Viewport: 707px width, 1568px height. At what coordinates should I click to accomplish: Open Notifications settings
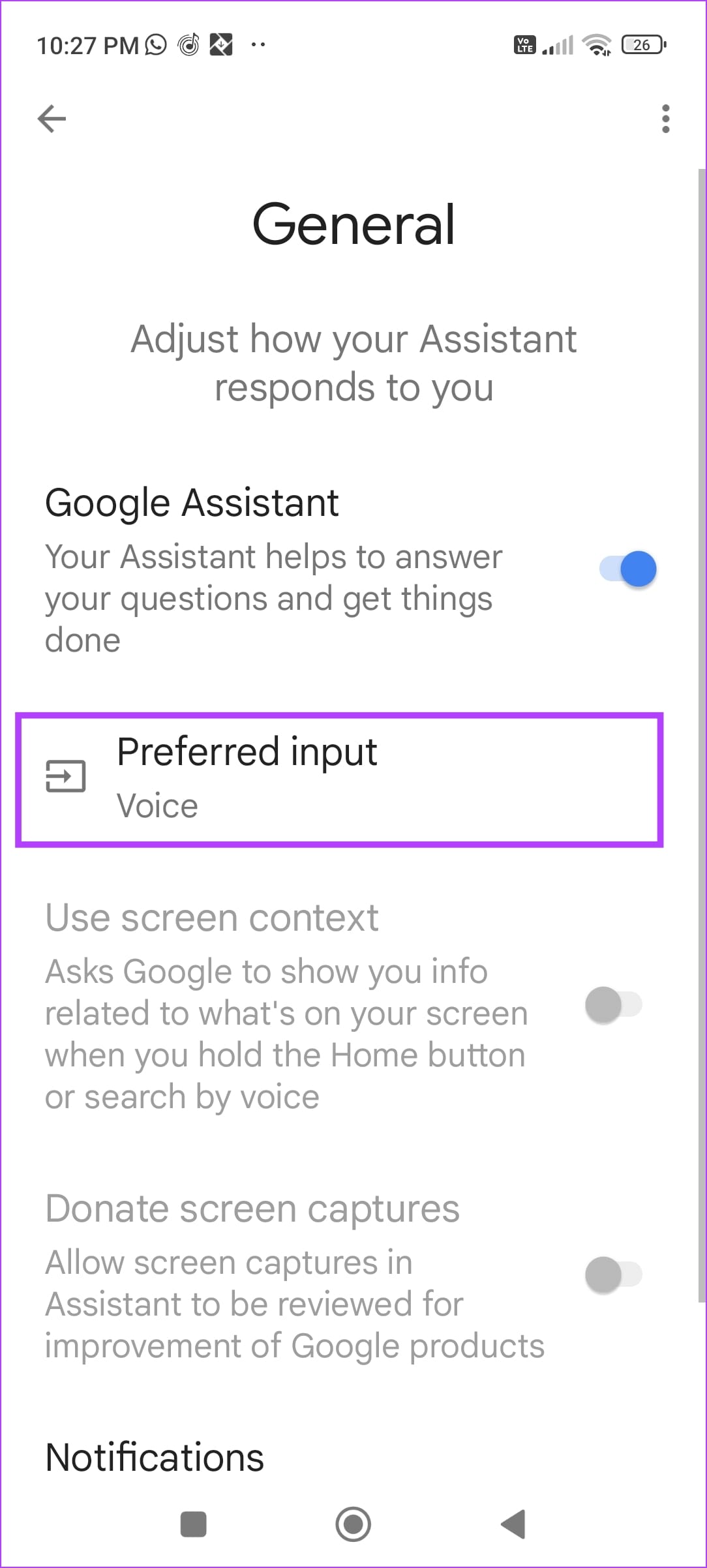point(155,1457)
